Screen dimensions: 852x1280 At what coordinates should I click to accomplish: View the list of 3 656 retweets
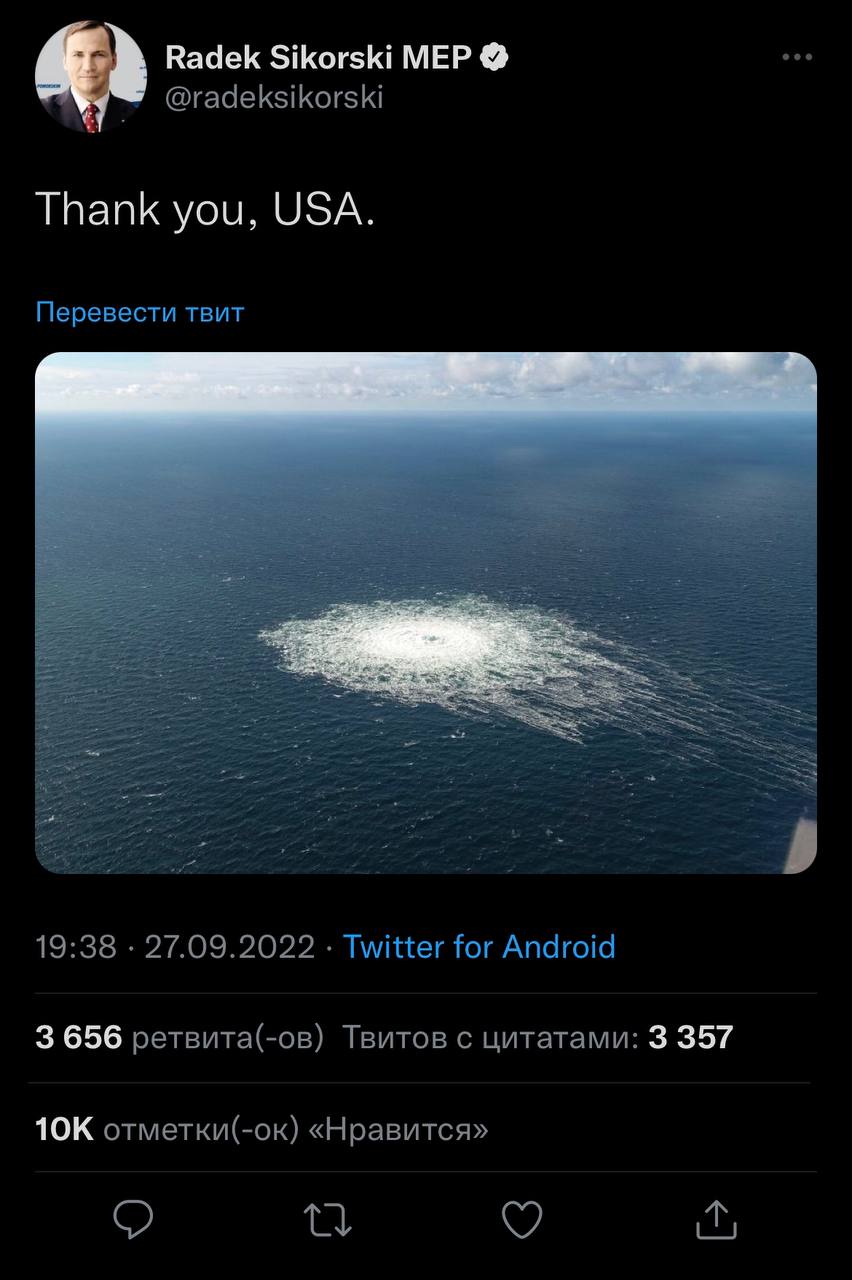pos(180,1037)
